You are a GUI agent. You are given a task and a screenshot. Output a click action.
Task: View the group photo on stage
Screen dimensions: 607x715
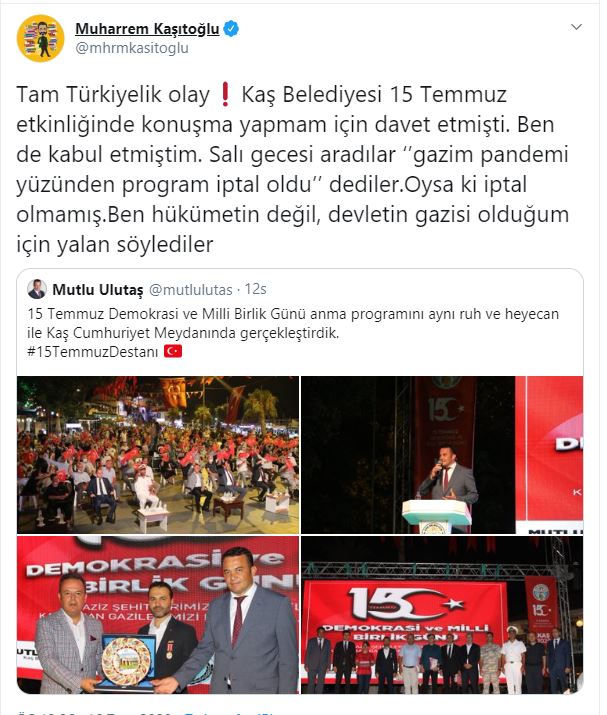click(441, 615)
